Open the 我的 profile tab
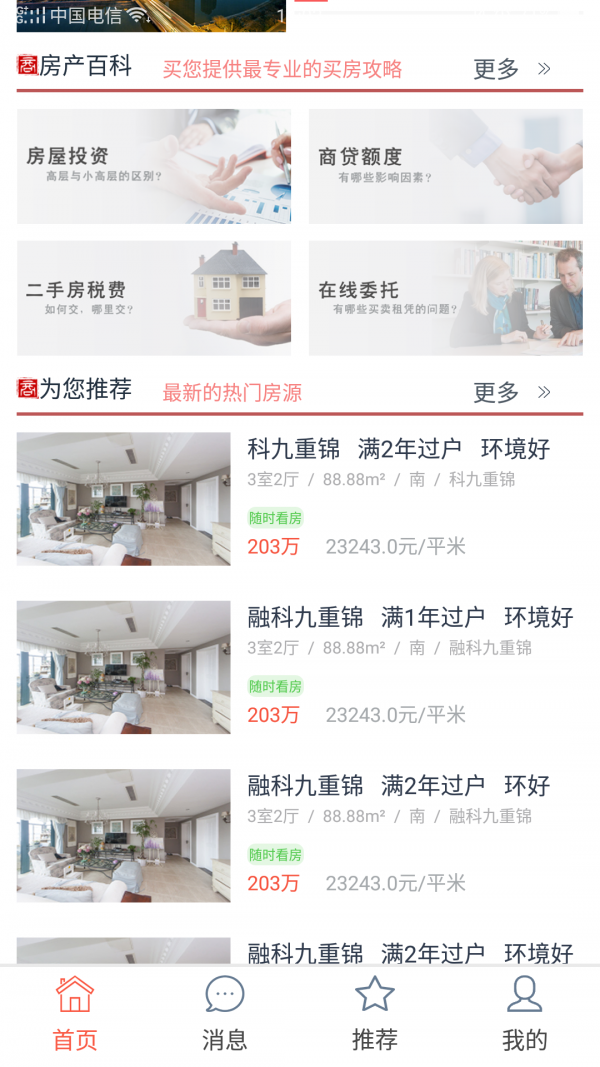 click(x=524, y=1012)
